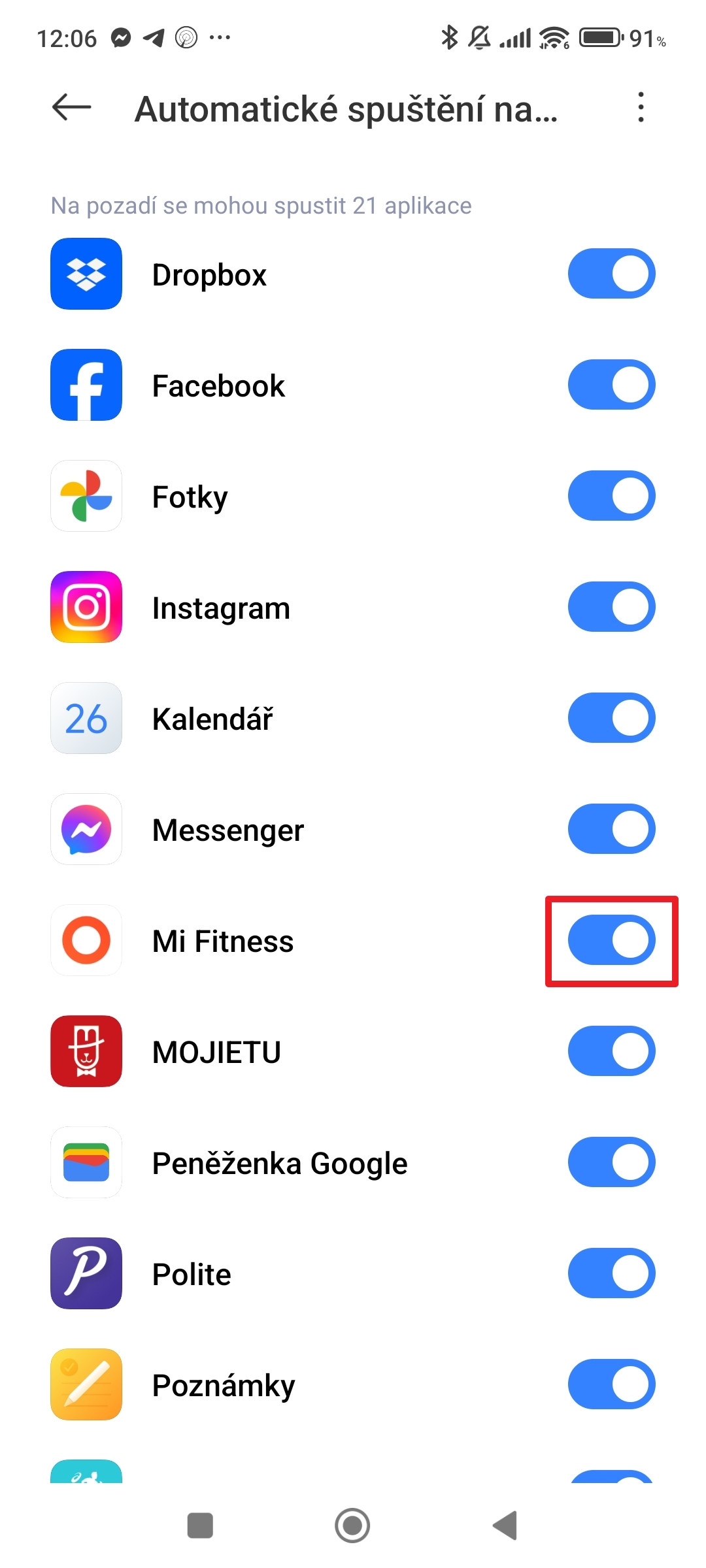Disable Messenger autostart switch

(x=611, y=829)
